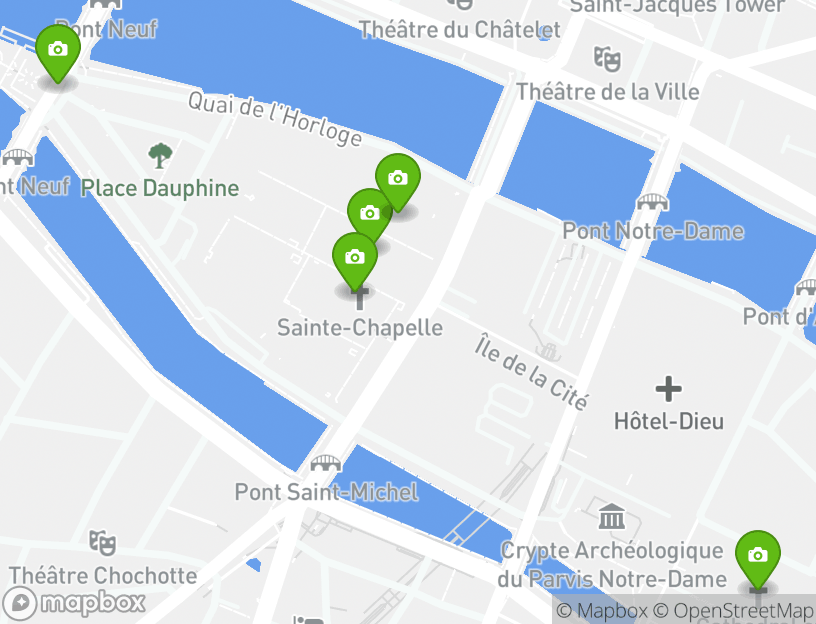Tap the photo marker nearest Quai de l'Horloge
The width and height of the screenshot is (816, 624).
[398, 179]
